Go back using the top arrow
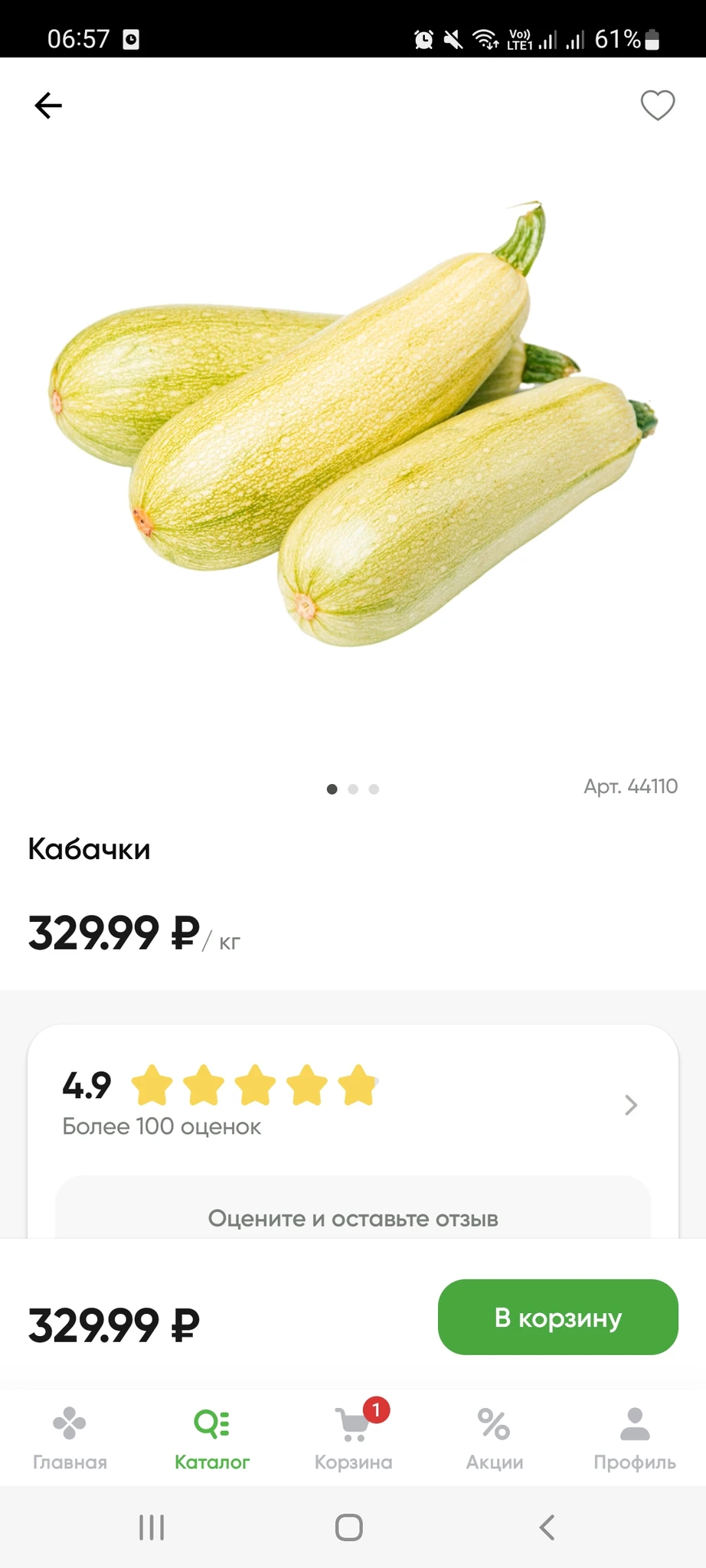Screen dimensions: 706x1568 pyautogui.click(x=47, y=106)
